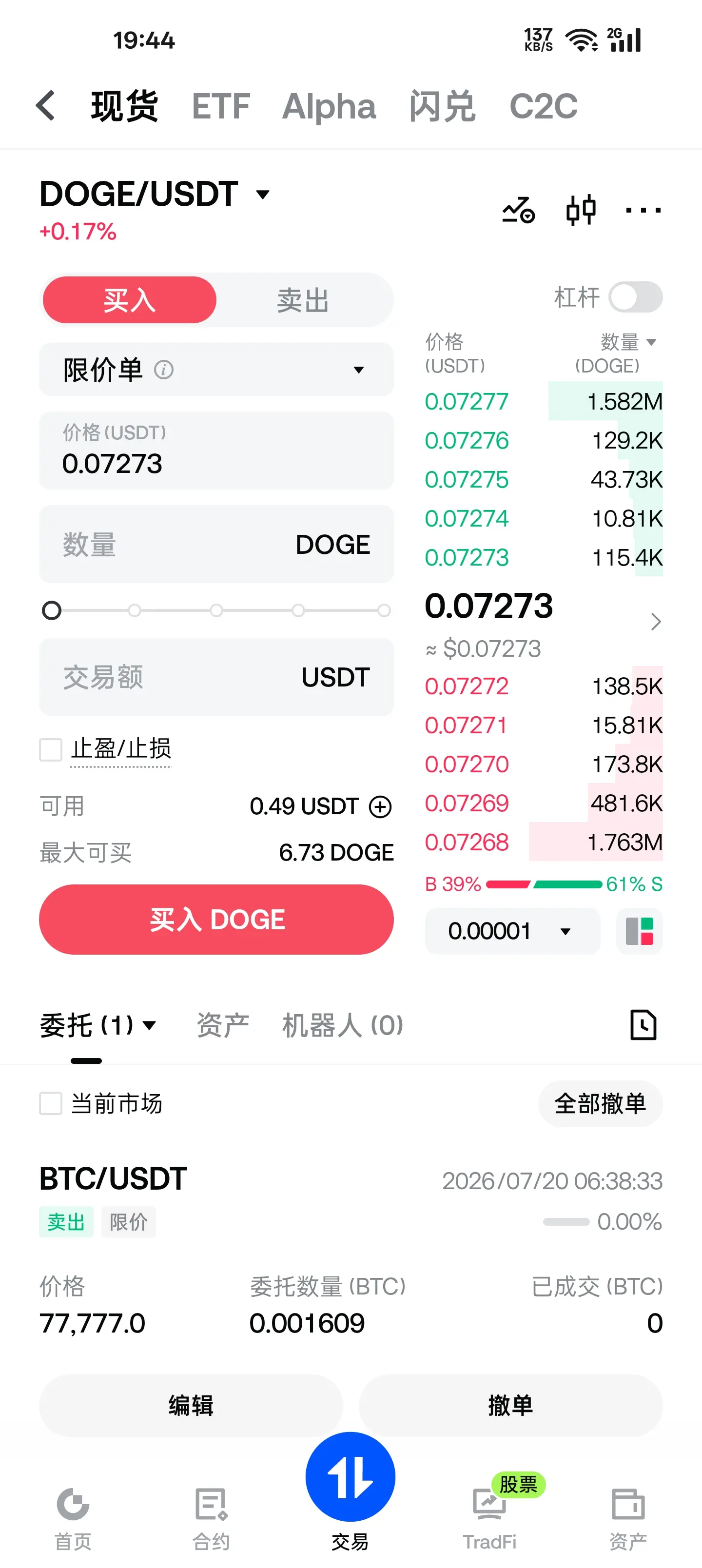Check the 止盈/止损 checkbox
Viewport: 702px width, 1568px height.
[x=51, y=749]
